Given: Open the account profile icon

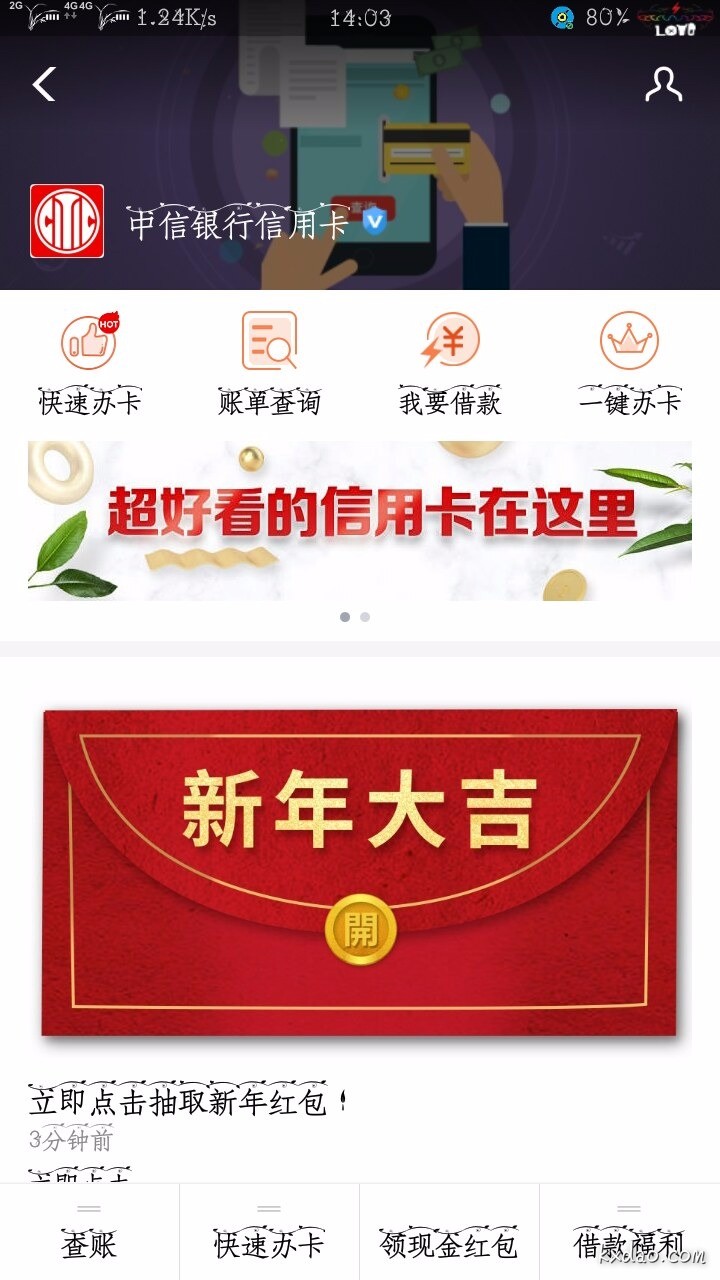Looking at the screenshot, I should pos(663,85).
